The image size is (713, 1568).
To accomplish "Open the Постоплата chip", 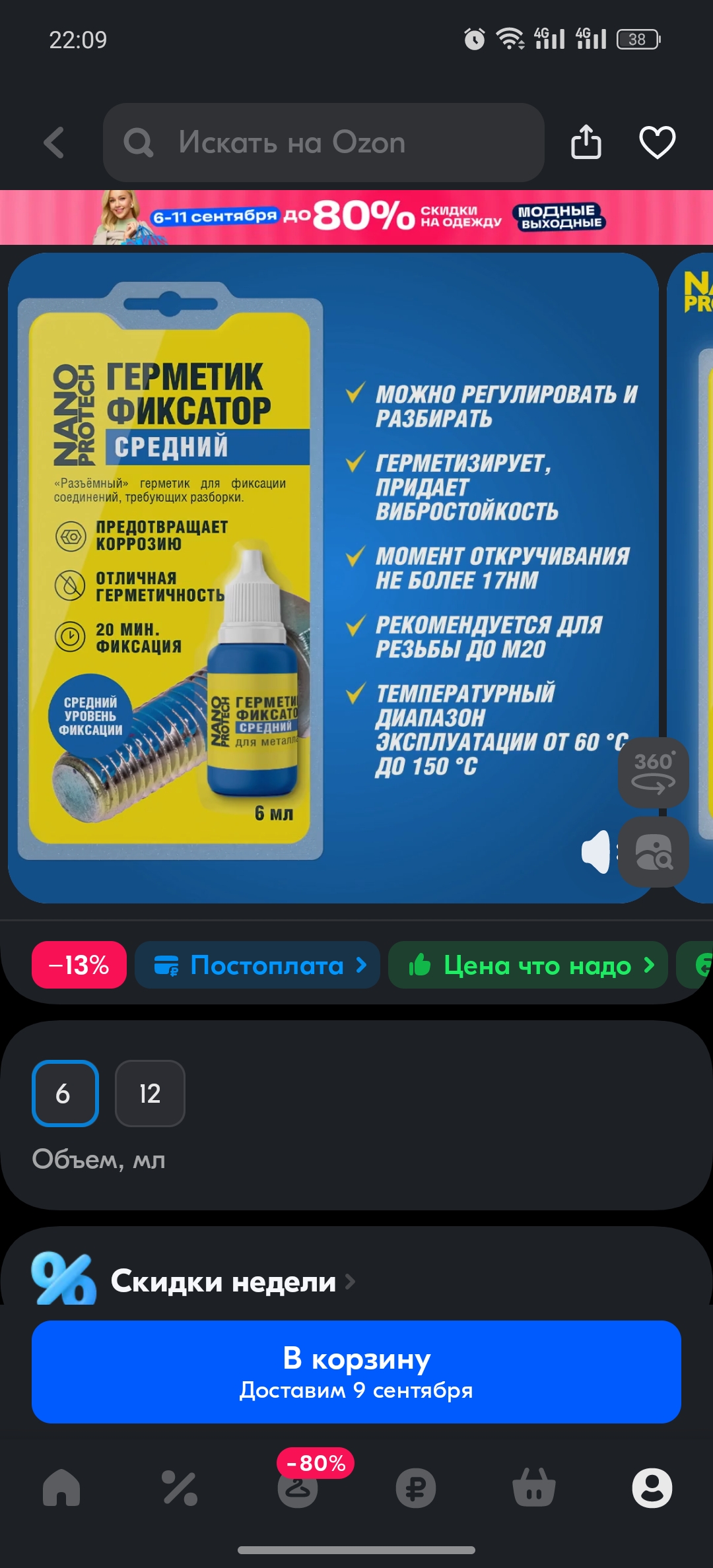I will tap(257, 965).
